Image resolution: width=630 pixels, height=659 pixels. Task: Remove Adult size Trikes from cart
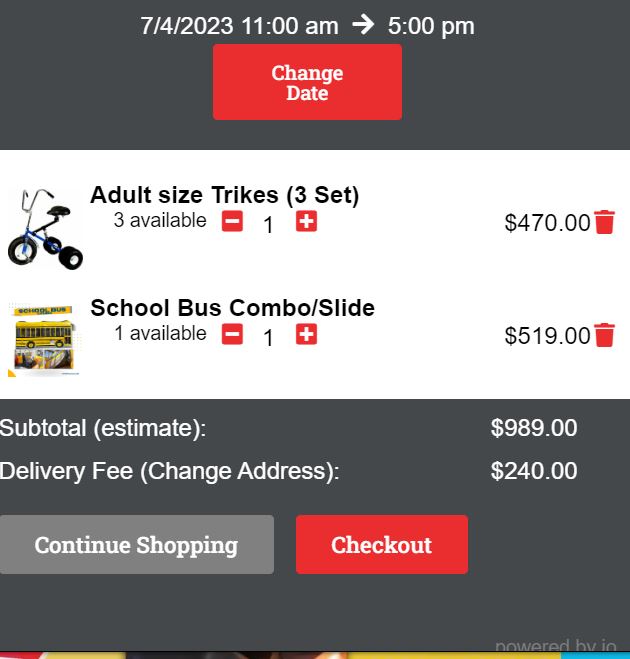click(x=604, y=222)
